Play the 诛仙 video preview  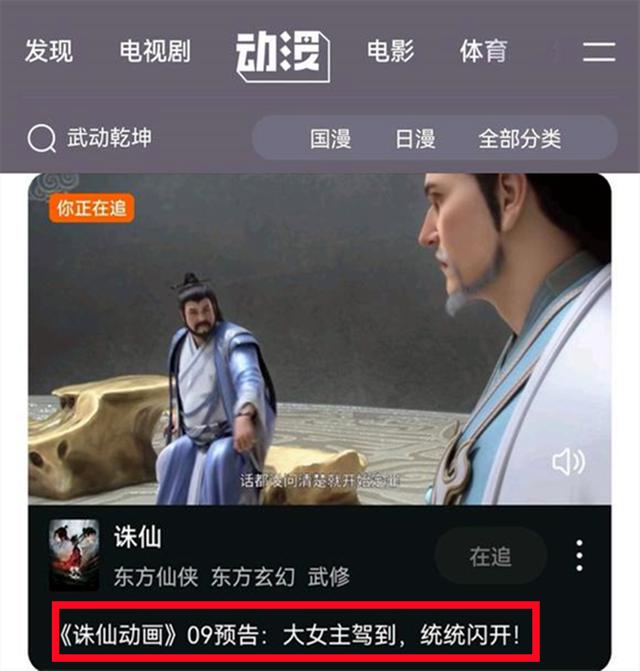pos(319,340)
